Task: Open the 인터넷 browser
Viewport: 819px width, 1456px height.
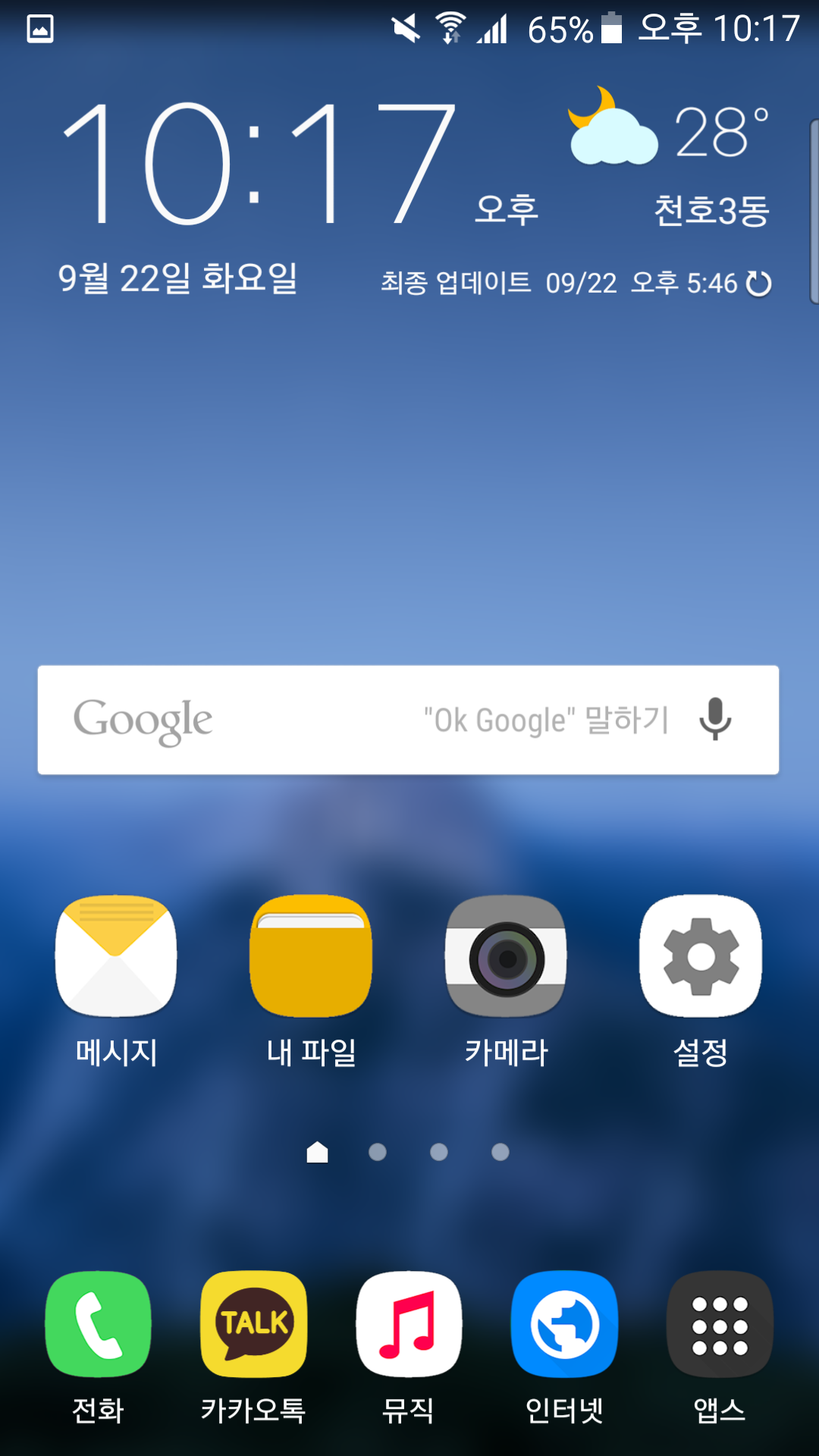Action: coord(564,1324)
